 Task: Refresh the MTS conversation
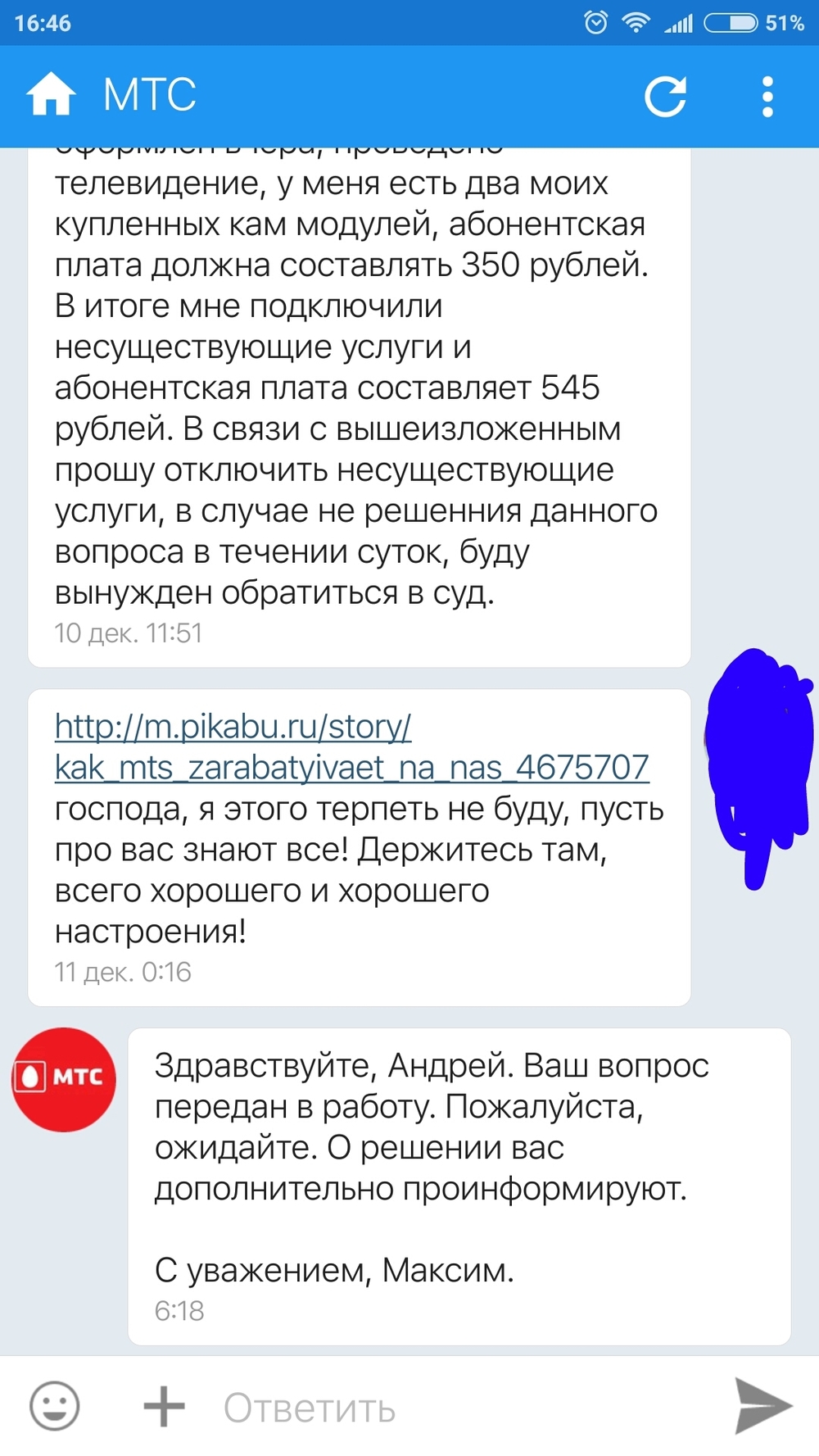[665, 97]
